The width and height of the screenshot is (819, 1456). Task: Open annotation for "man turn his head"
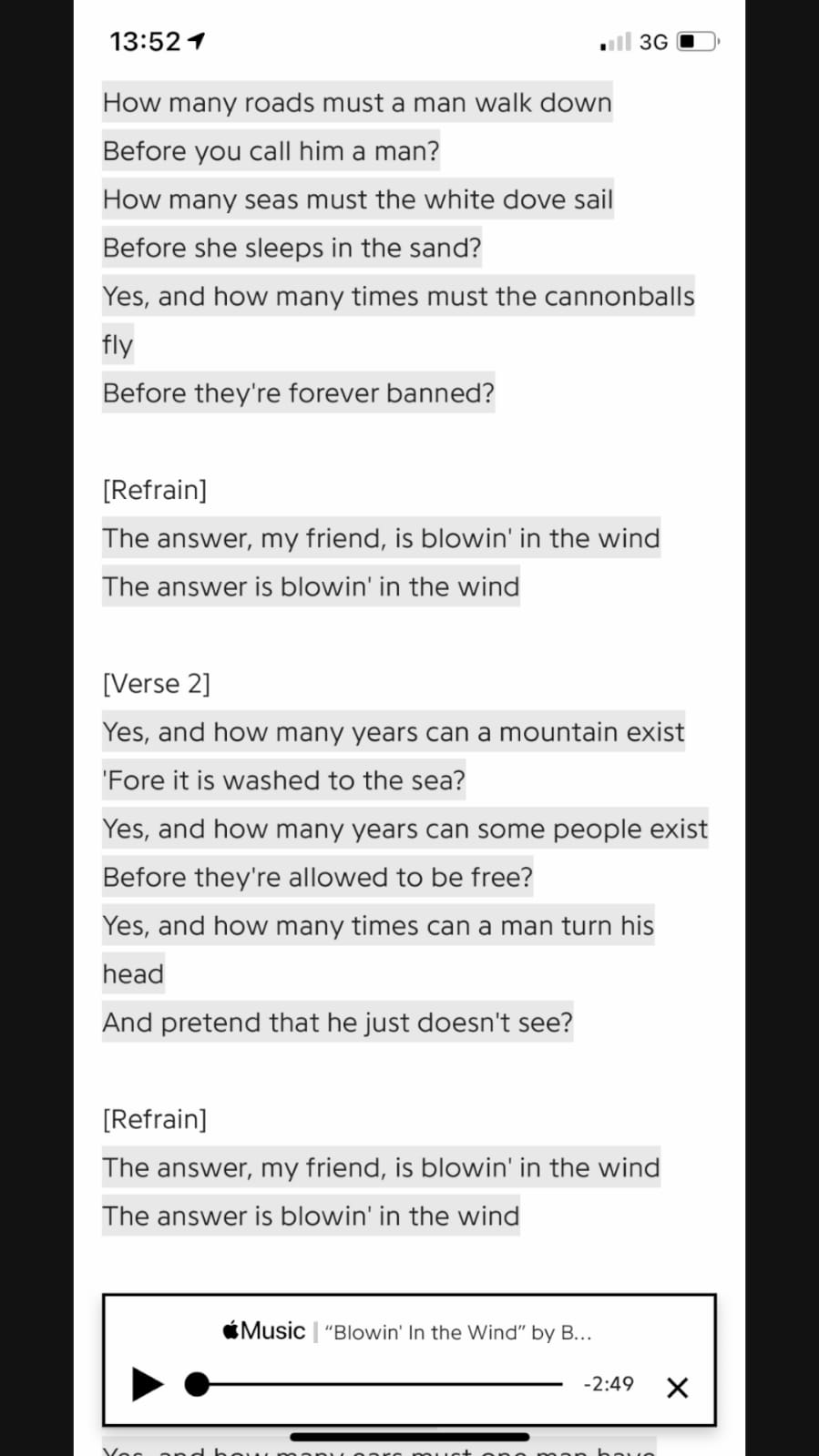[x=377, y=925]
